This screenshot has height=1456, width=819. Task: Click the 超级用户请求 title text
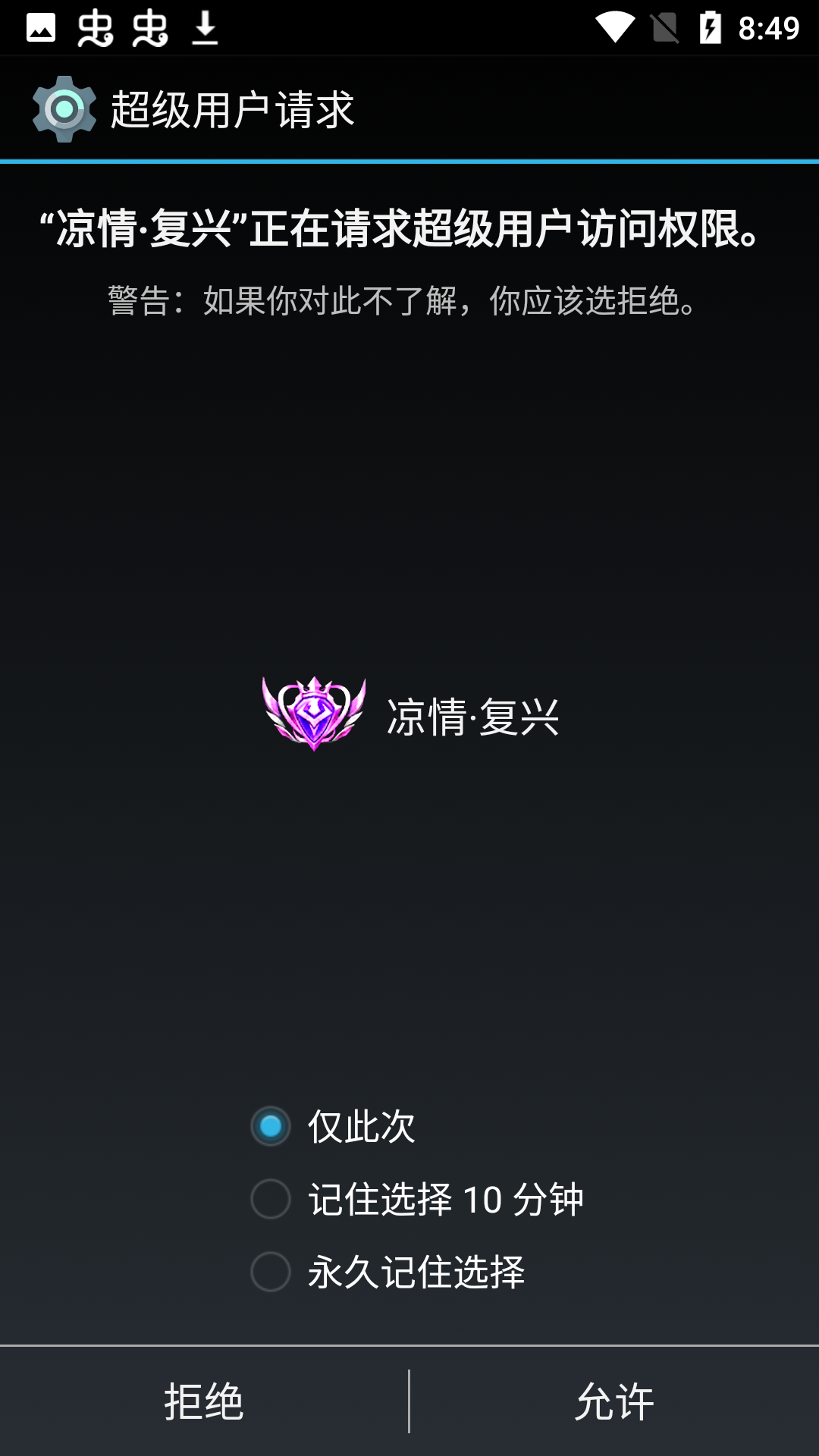[x=232, y=108]
